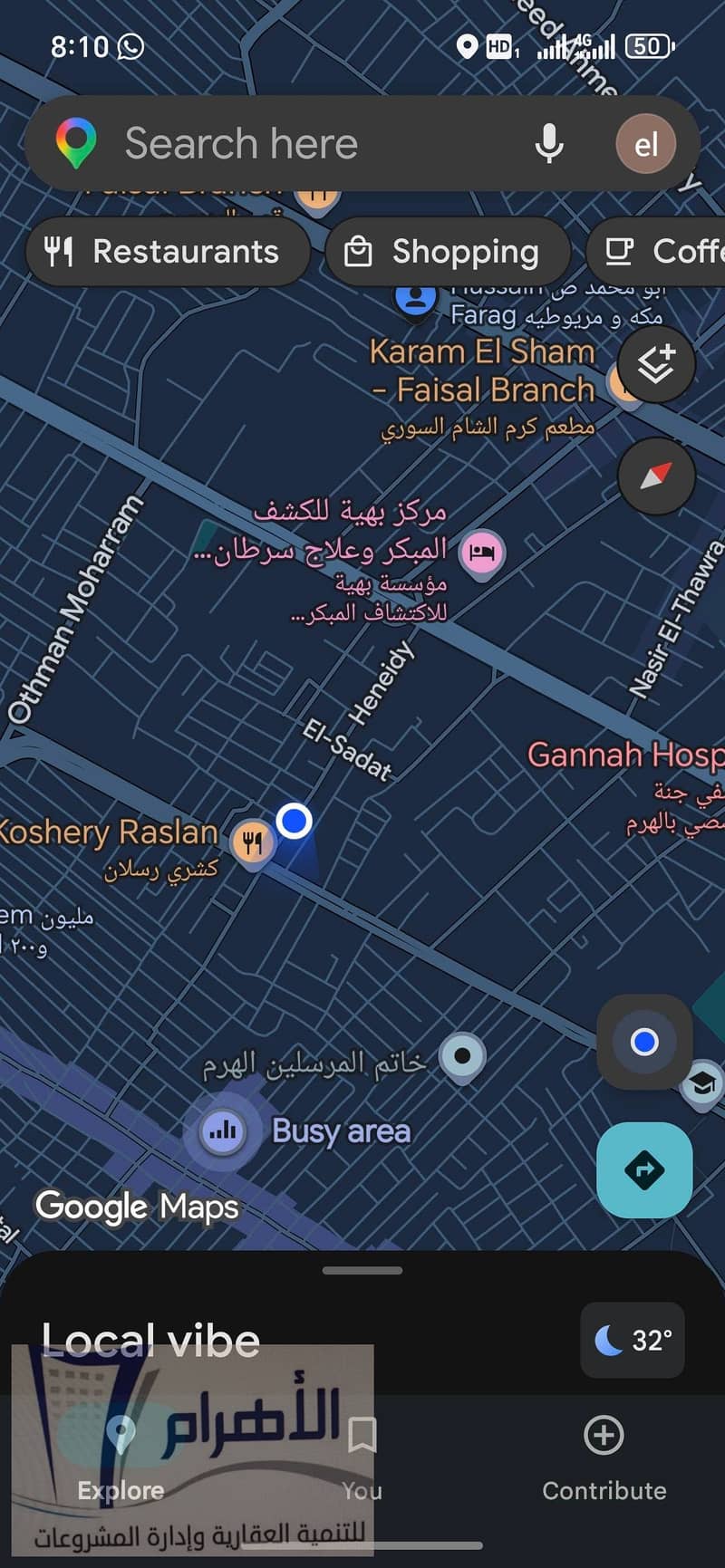Center map on my location
Image resolution: width=725 pixels, height=1568 pixels.
pos(644,1042)
